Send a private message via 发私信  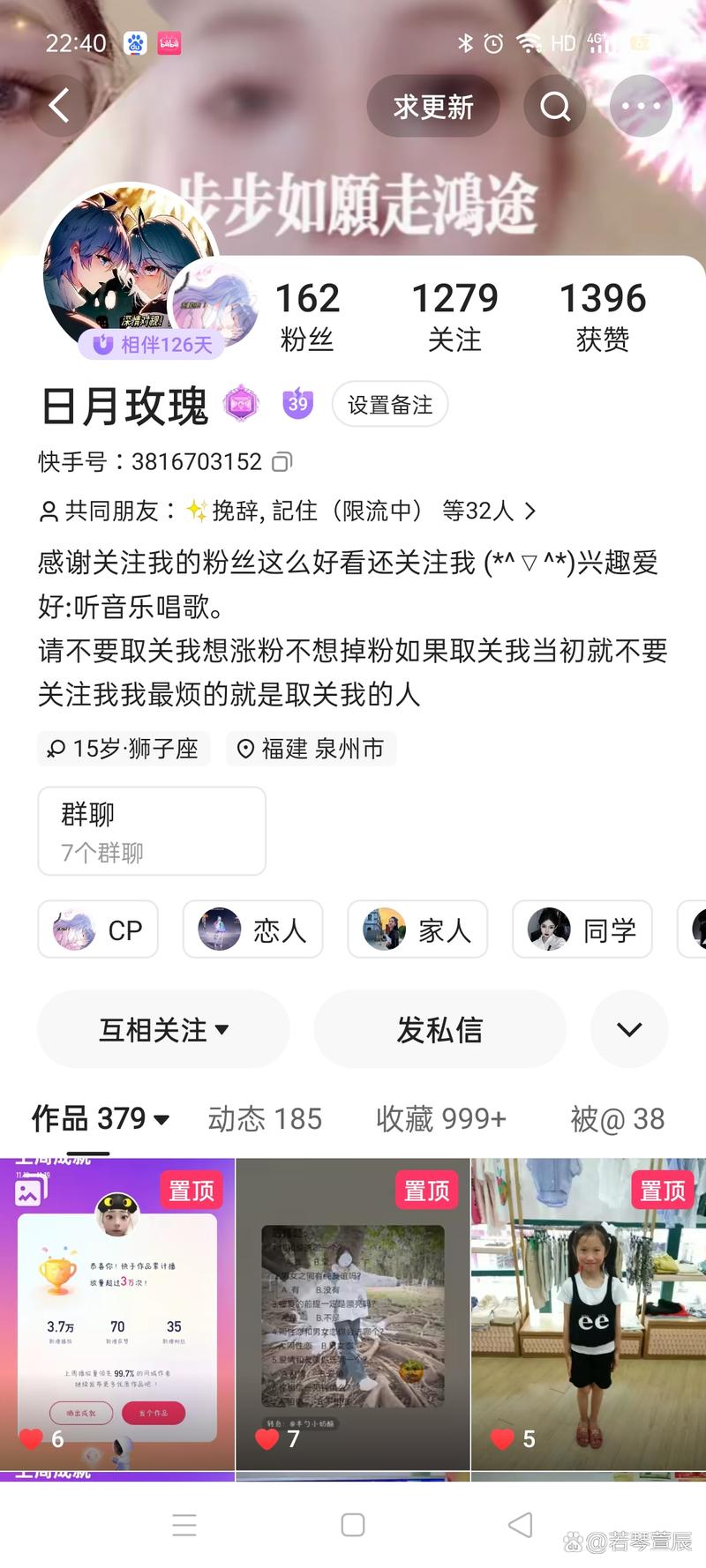pyautogui.click(x=439, y=1029)
